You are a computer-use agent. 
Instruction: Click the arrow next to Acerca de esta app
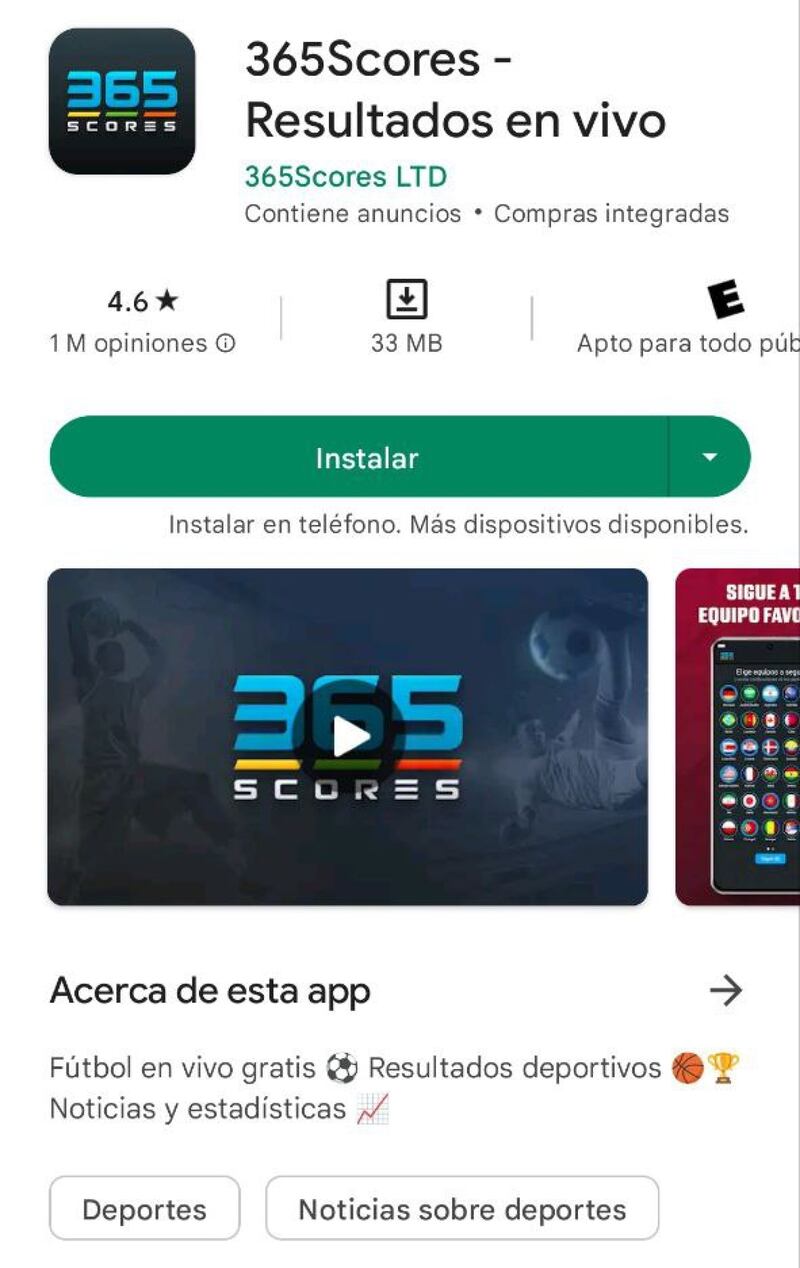point(724,990)
